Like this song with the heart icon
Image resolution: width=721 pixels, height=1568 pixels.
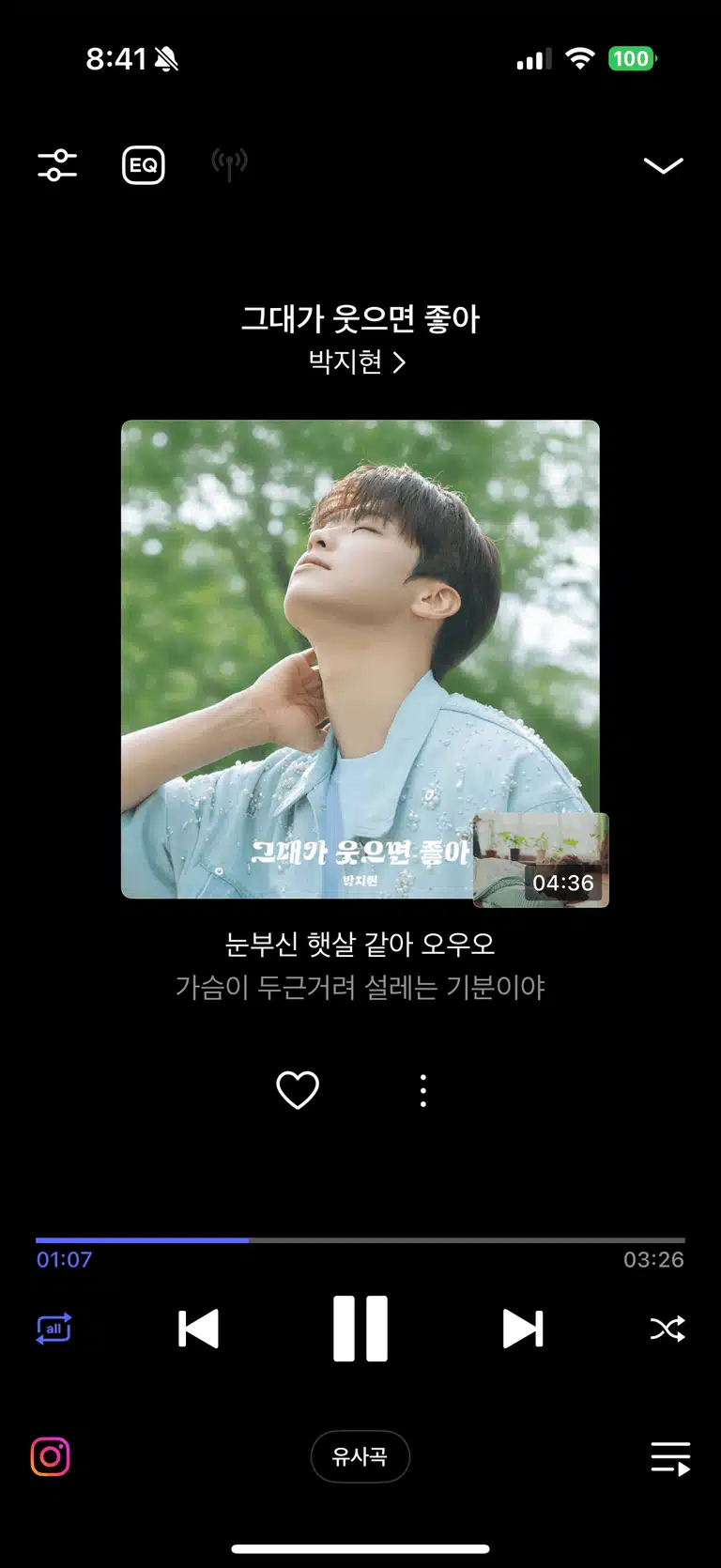coord(298,1090)
